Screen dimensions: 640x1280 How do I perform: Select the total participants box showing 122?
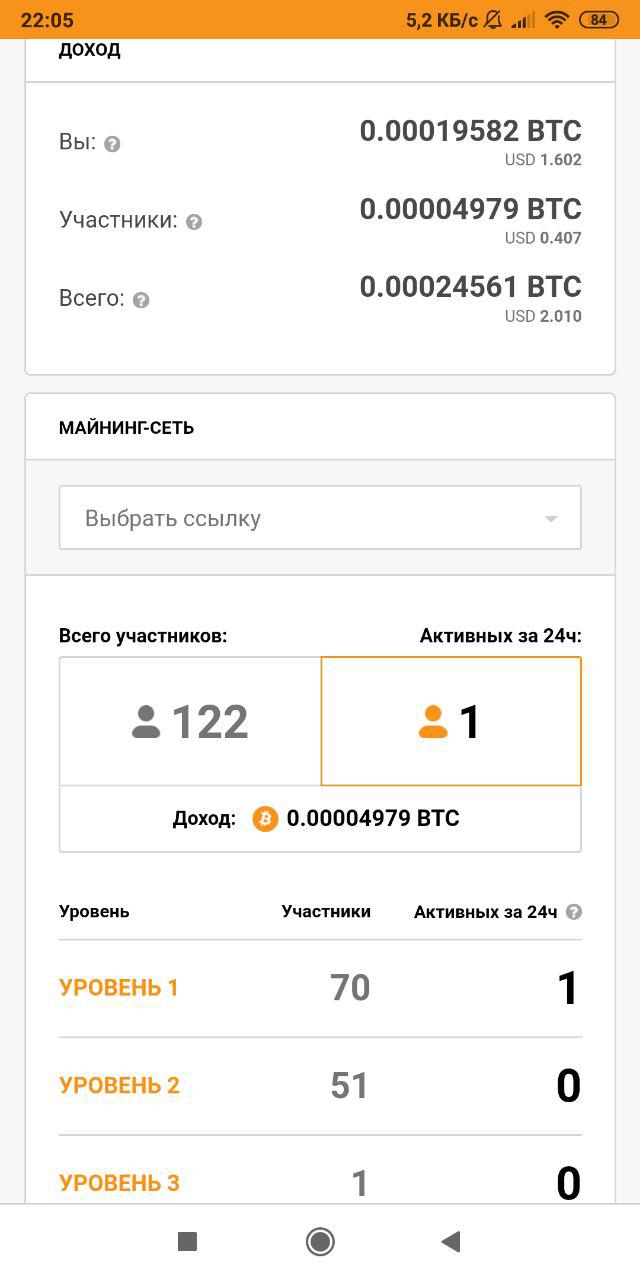click(x=190, y=721)
